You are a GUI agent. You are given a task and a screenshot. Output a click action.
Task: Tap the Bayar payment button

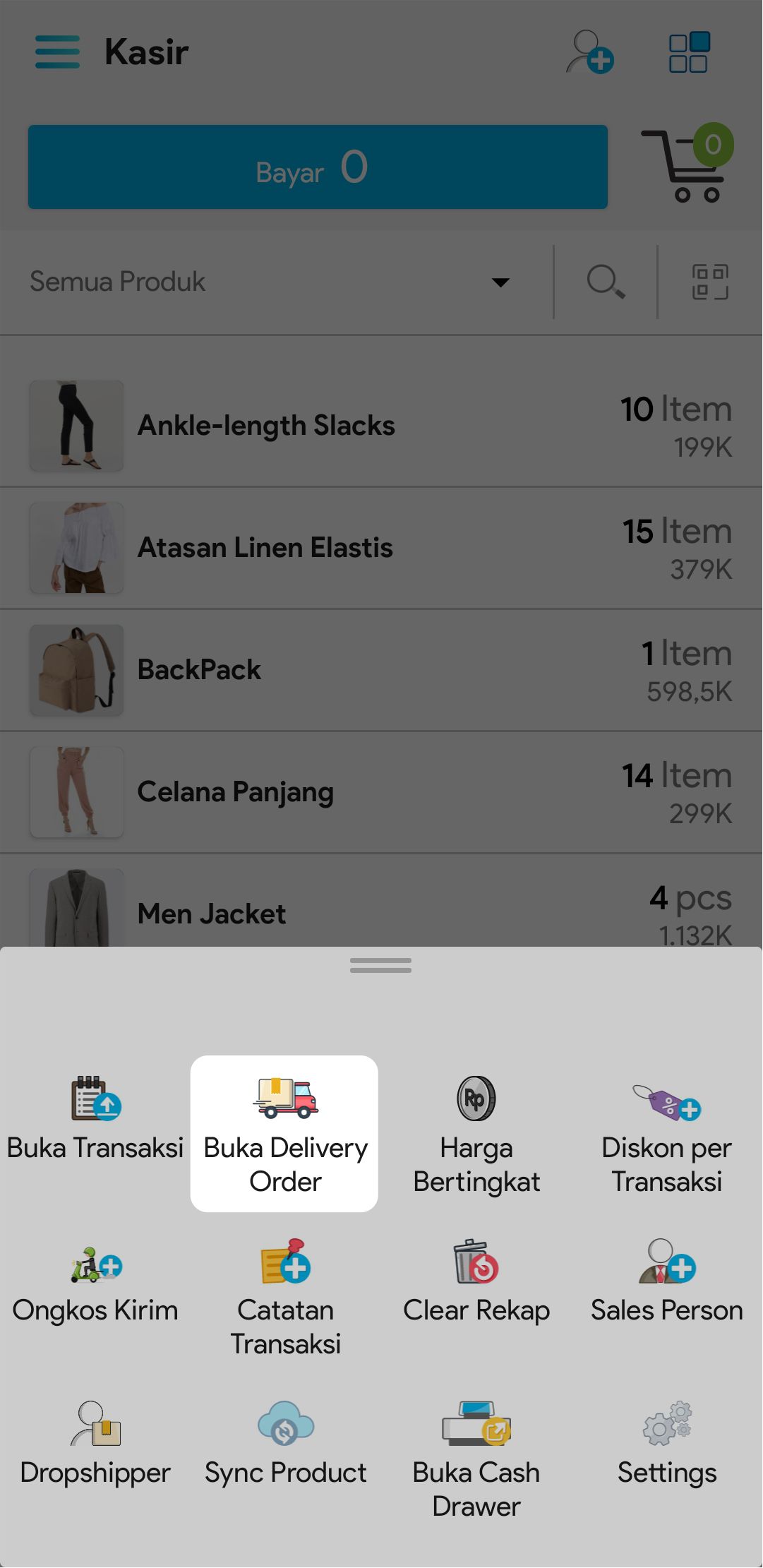click(x=318, y=167)
